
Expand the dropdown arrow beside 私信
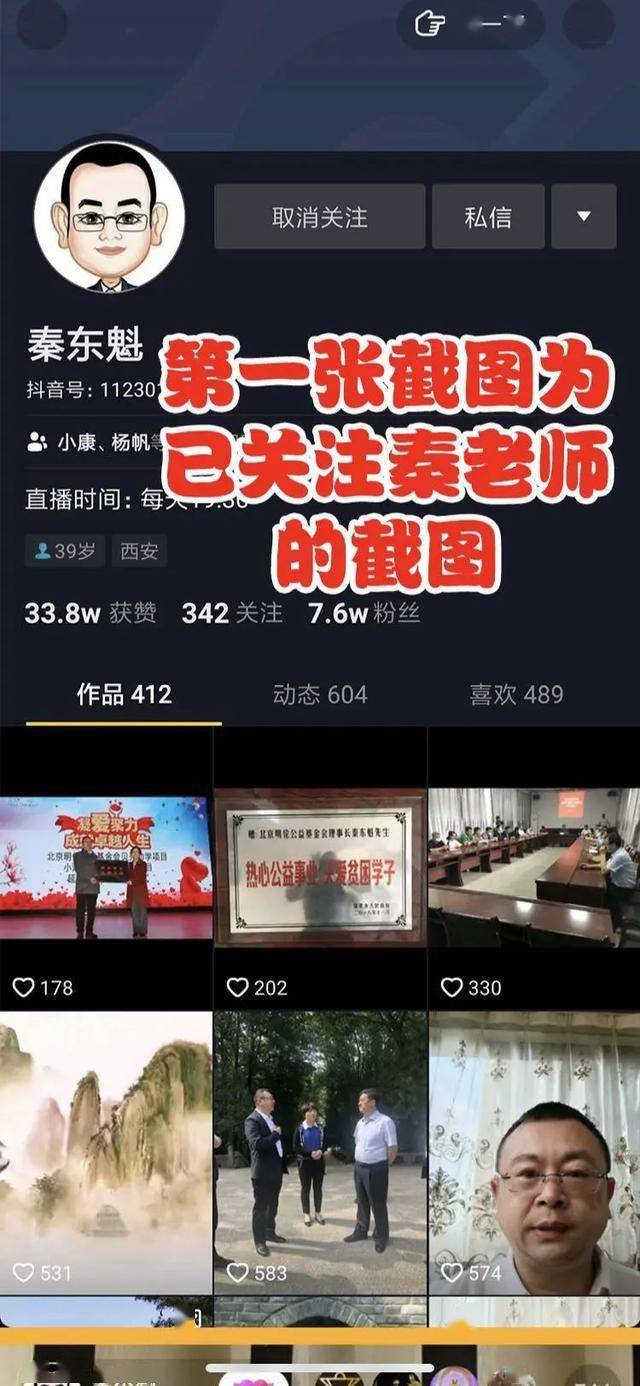pyautogui.click(x=584, y=217)
